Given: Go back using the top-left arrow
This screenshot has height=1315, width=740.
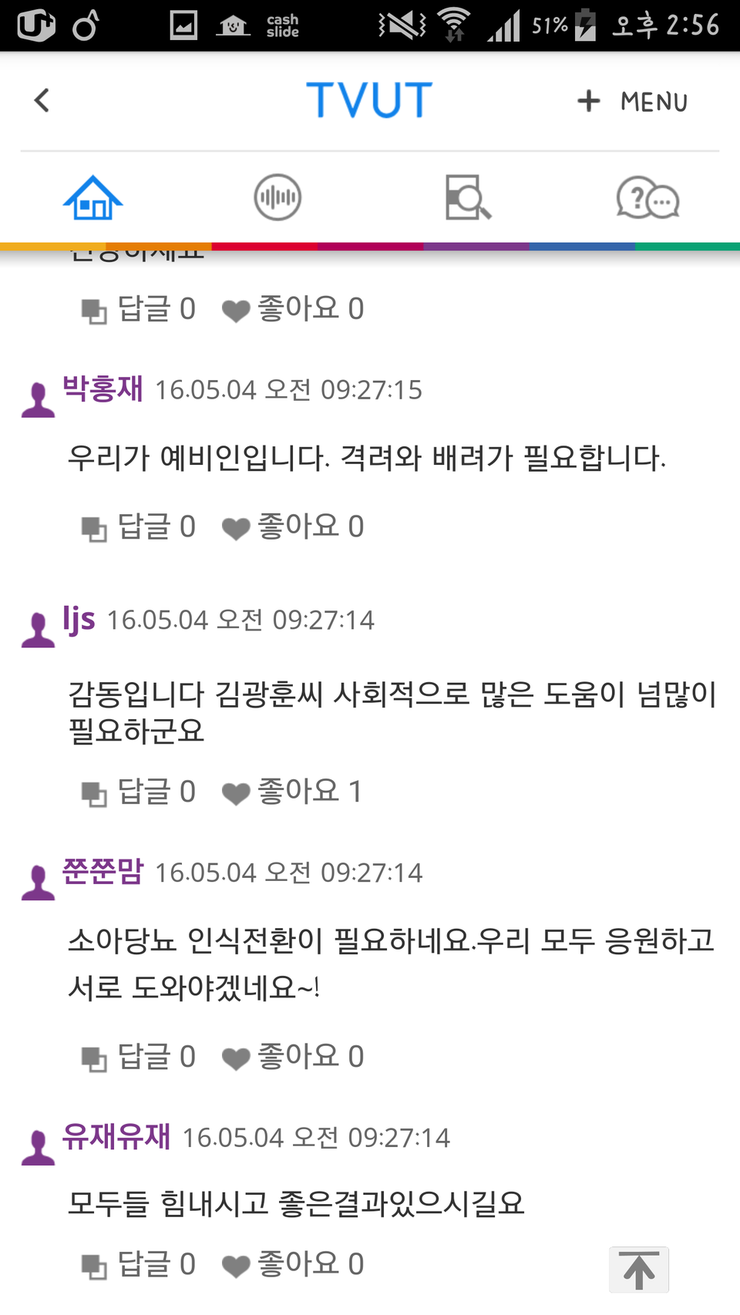Looking at the screenshot, I should point(41,101).
